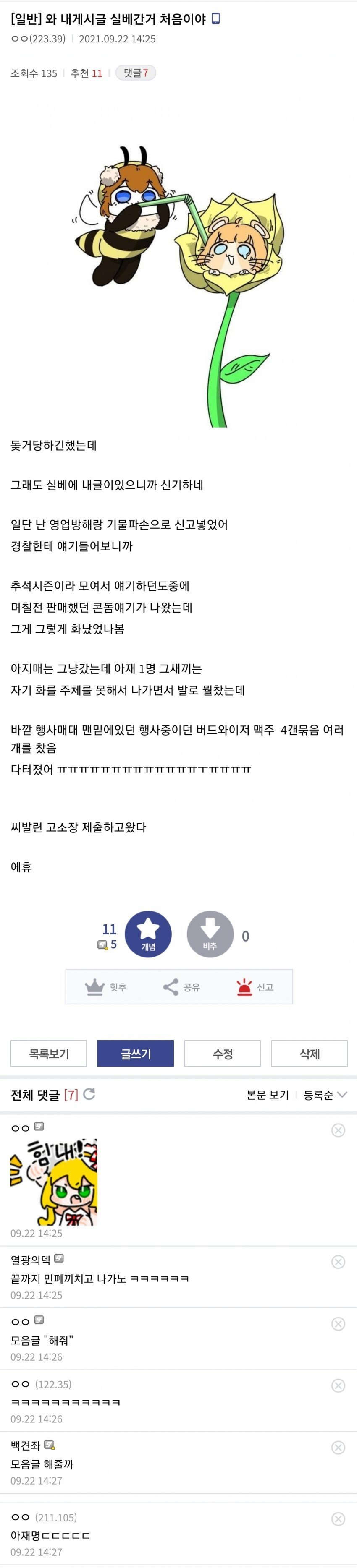Expand the 등록순 sort dropdown
Image resolution: width=357 pixels, height=1568 pixels.
[325, 1095]
